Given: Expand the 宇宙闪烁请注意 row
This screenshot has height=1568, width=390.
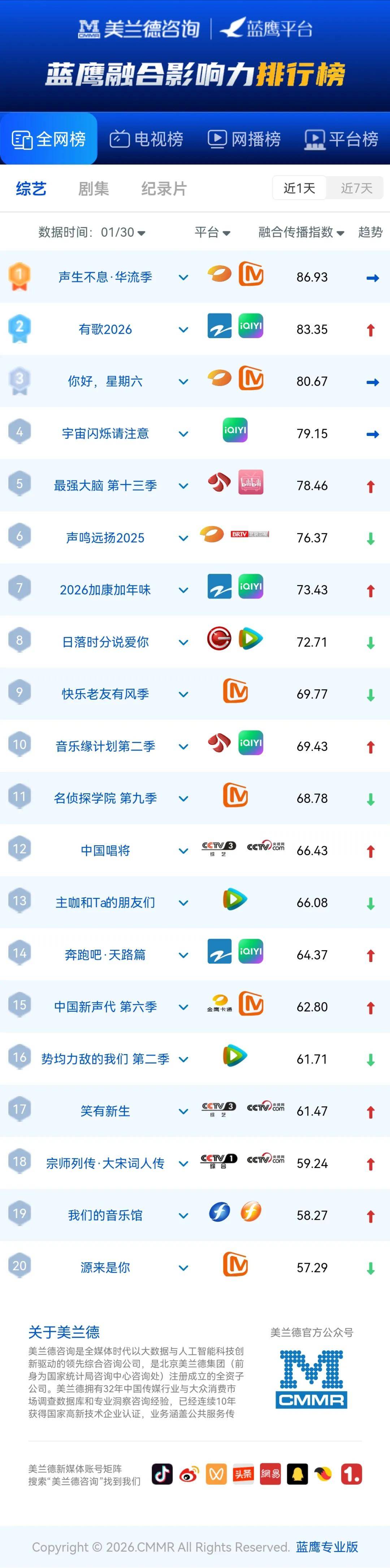Looking at the screenshot, I should [x=183, y=434].
